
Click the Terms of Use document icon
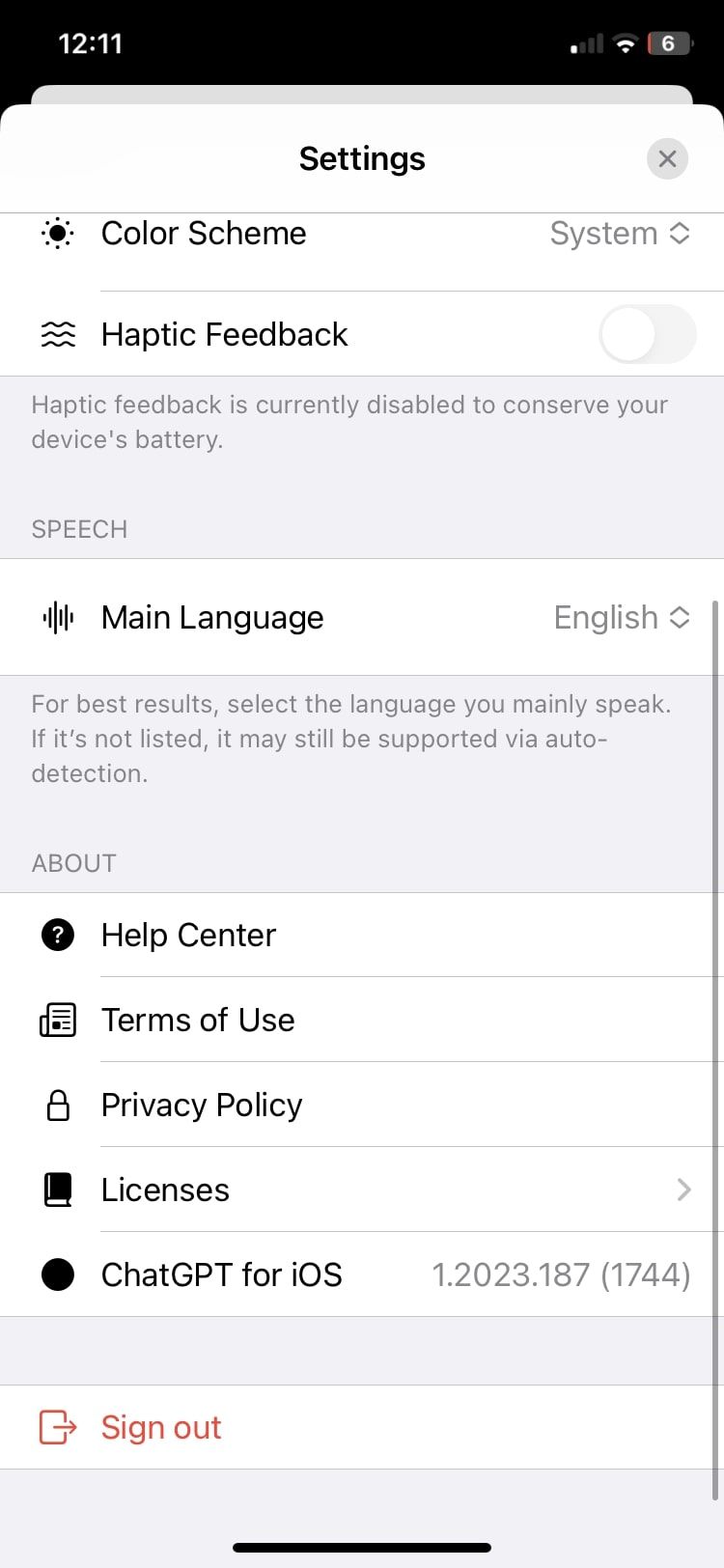[x=57, y=1019]
